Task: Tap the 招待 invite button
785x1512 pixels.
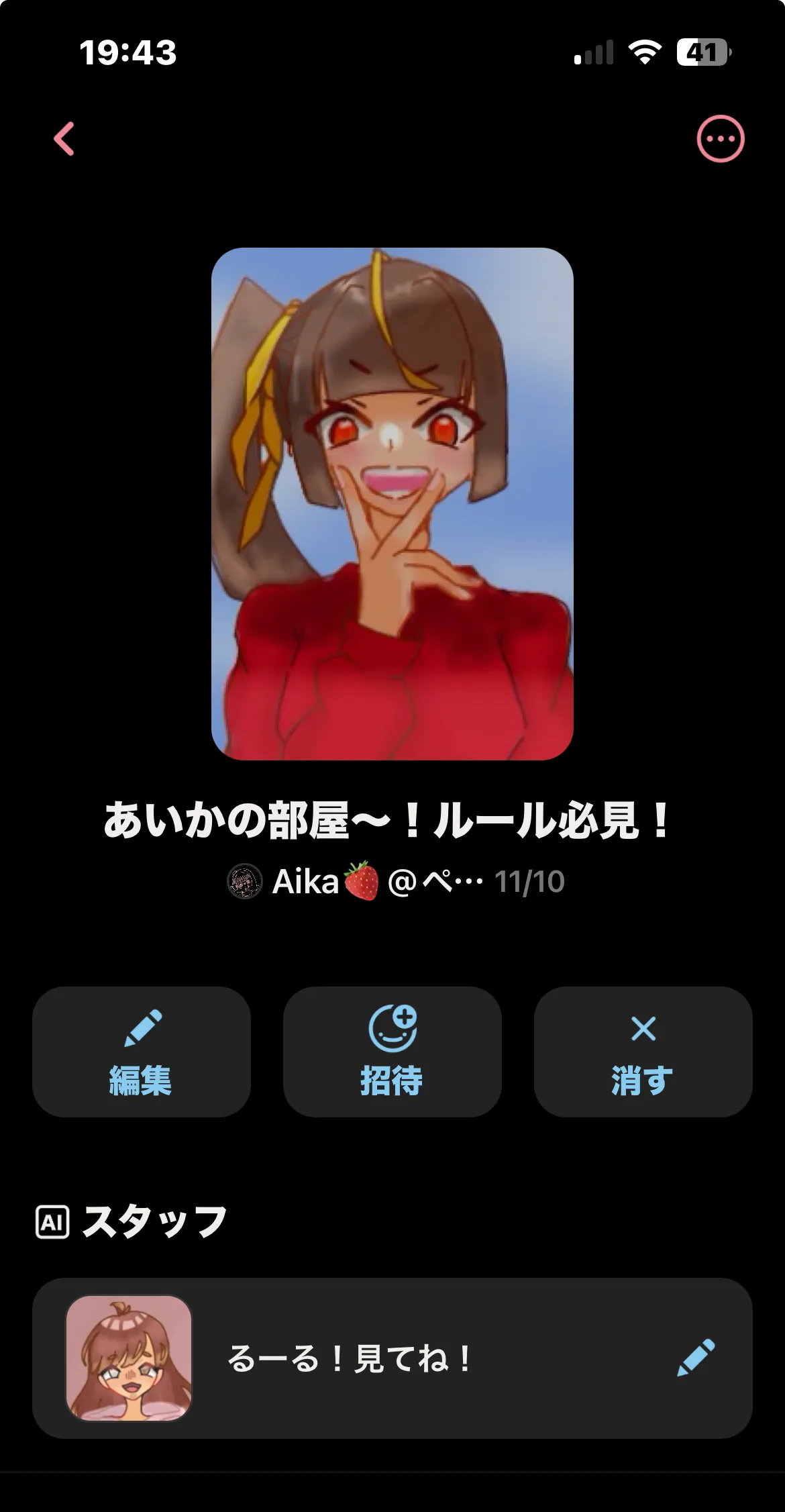Action: click(x=392, y=1052)
